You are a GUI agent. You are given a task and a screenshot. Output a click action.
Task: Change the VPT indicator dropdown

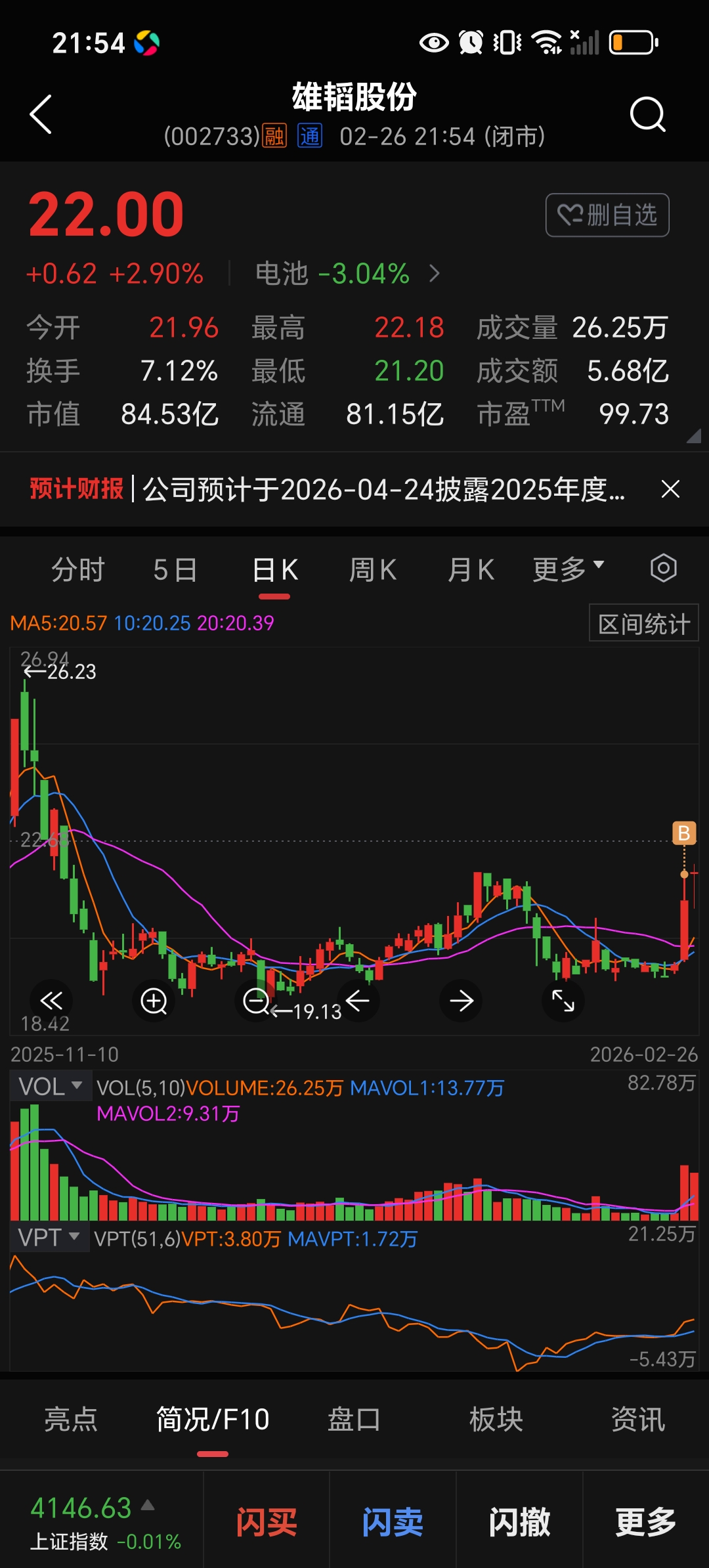tap(49, 1238)
